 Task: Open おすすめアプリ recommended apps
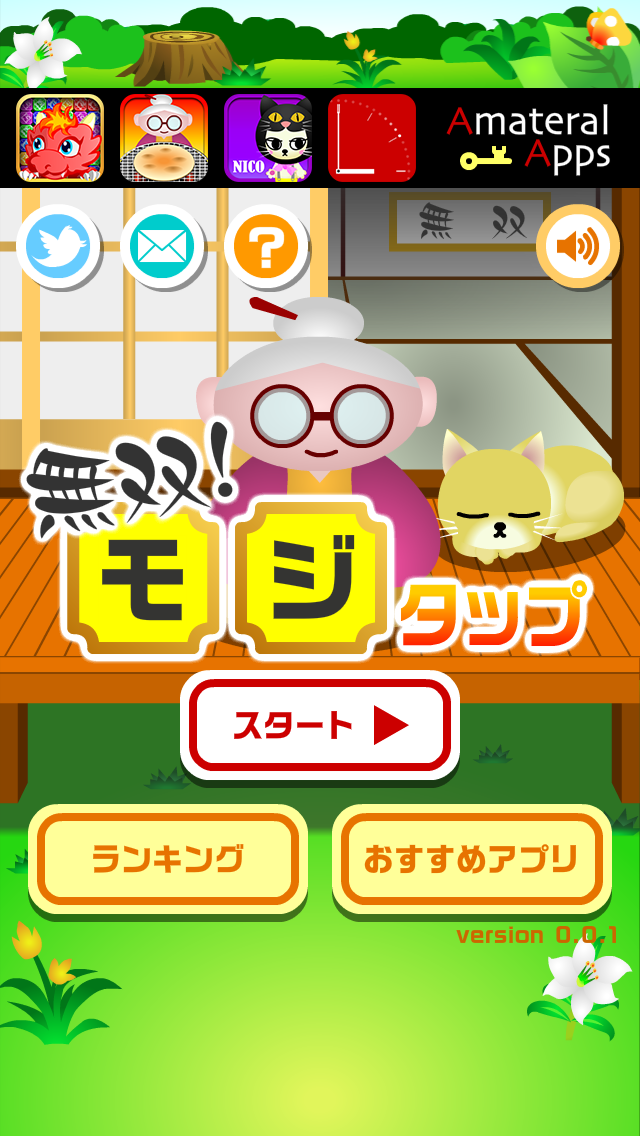tap(471, 859)
